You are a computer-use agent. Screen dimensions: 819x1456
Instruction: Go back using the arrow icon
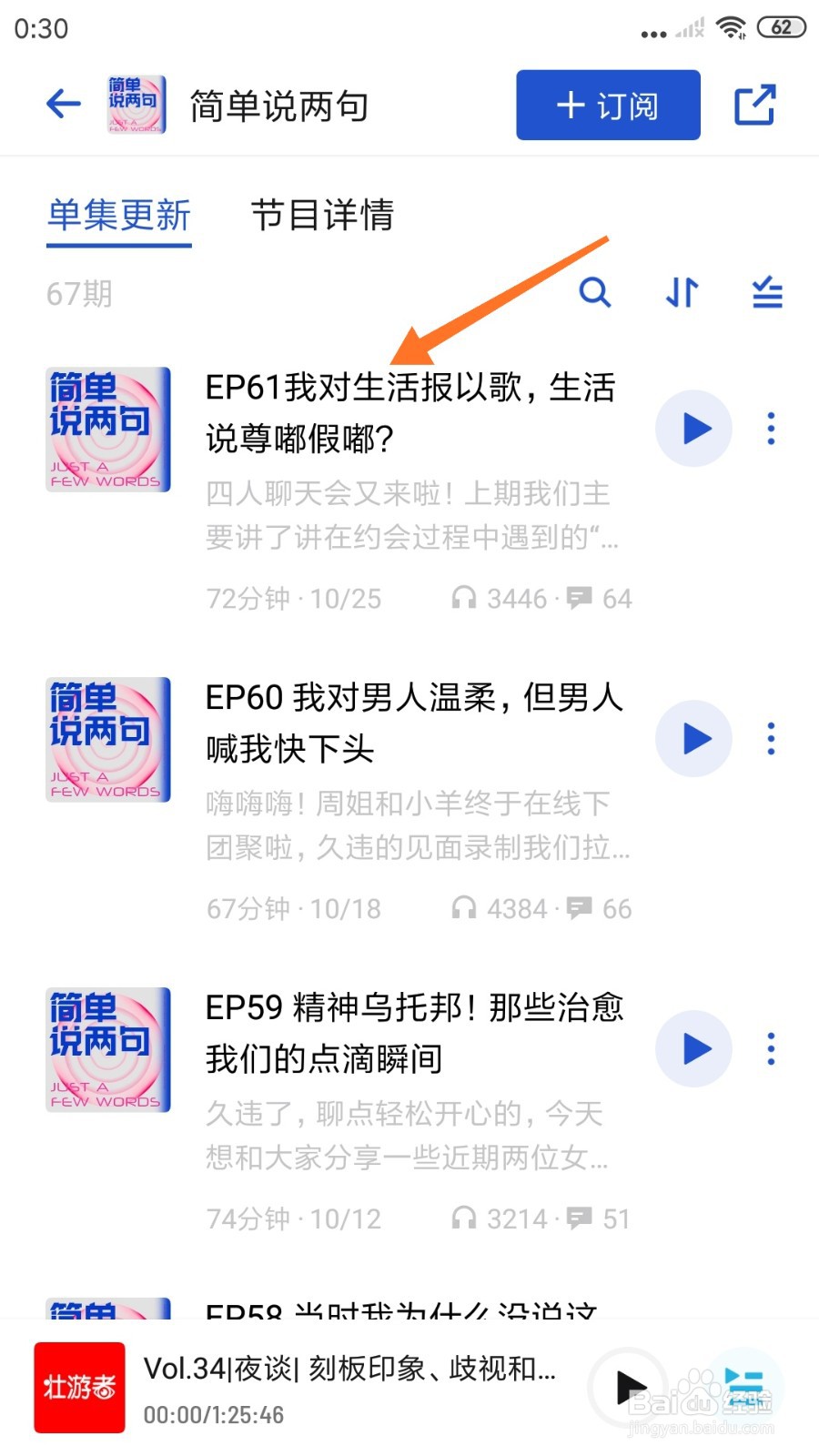point(64,105)
